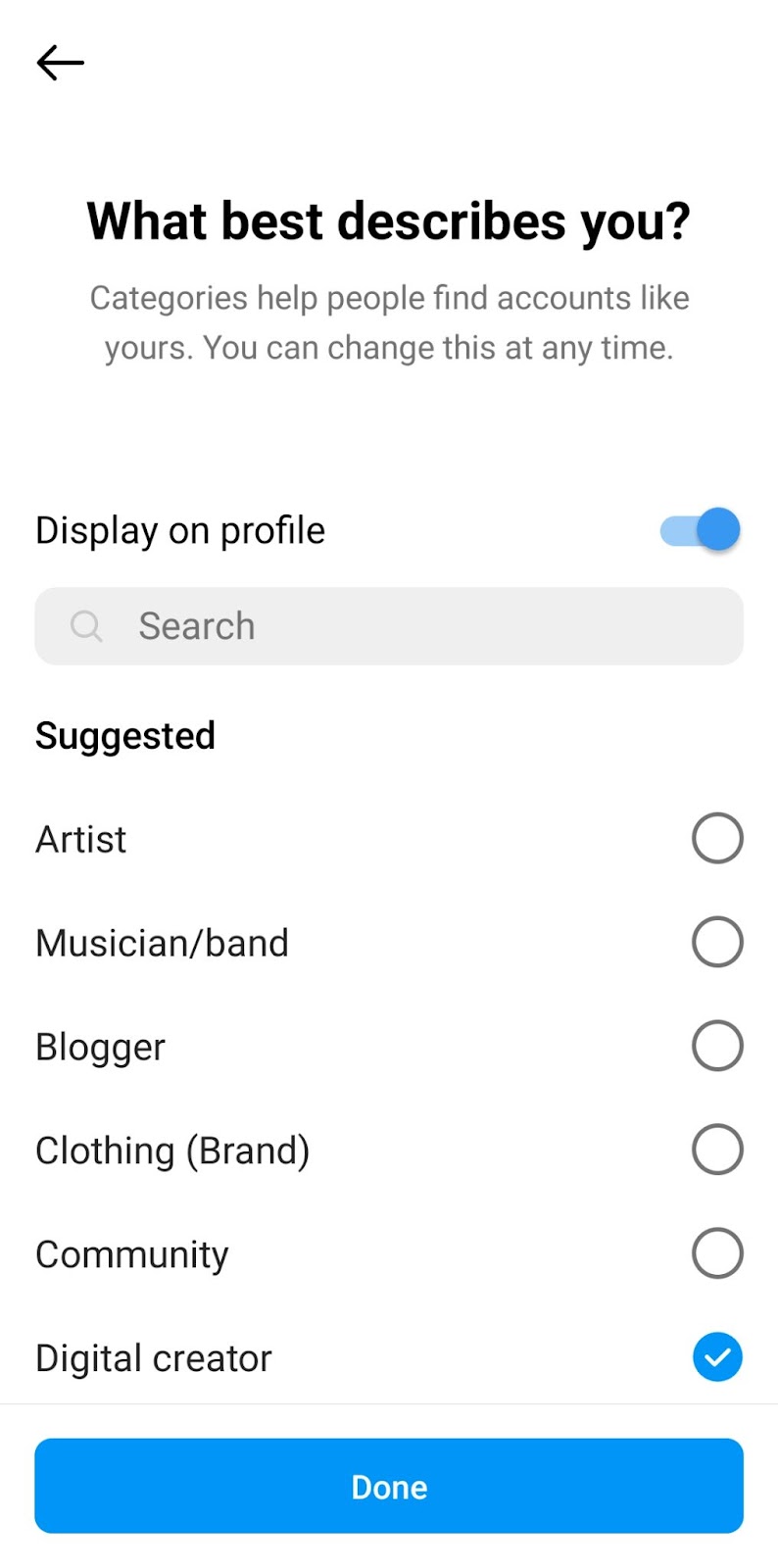
Task: Select Clothing (Brand) category
Action: click(716, 1151)
